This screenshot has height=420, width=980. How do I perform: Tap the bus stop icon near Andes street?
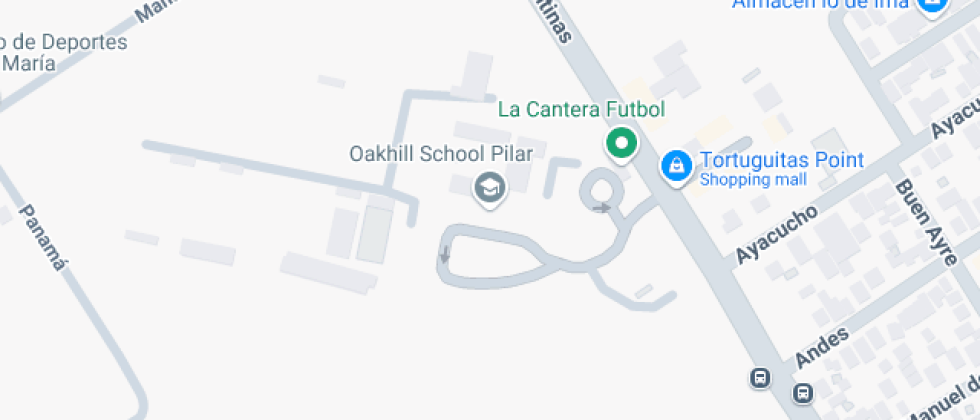[x=761, y=378]
